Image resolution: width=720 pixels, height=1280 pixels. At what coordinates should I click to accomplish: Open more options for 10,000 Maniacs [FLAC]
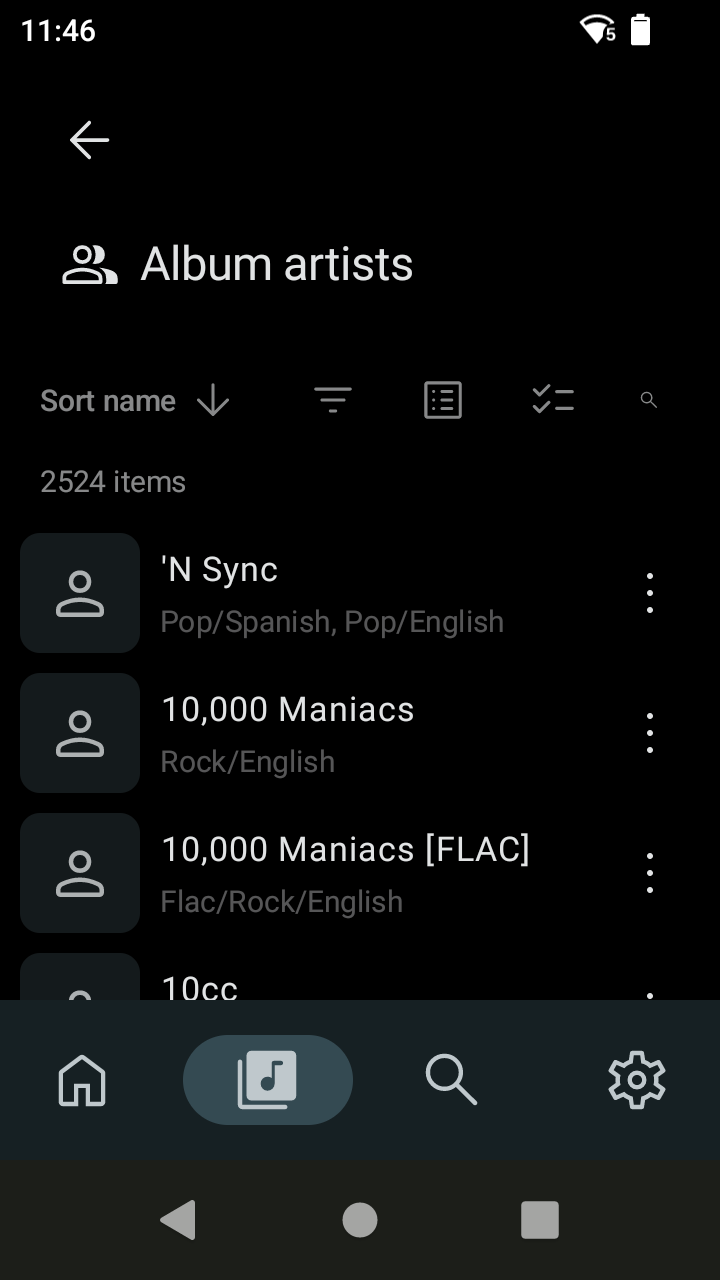[x=650, y=873]
